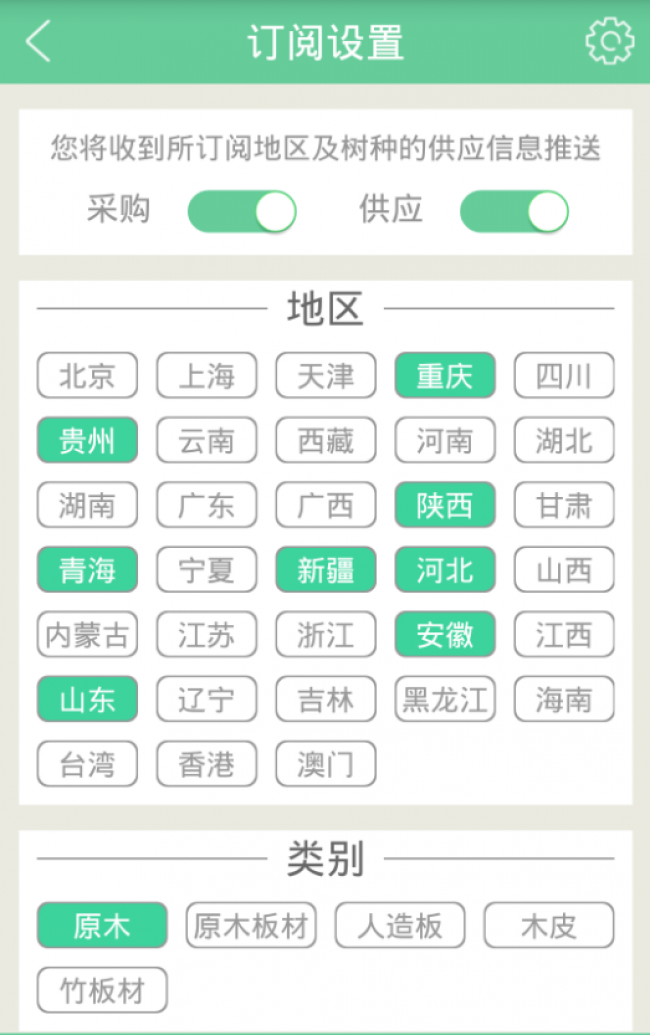The height and width of the screenshot is (1035, 650).
Task: Open the settings gear icon
Action: tap(609, 42)
